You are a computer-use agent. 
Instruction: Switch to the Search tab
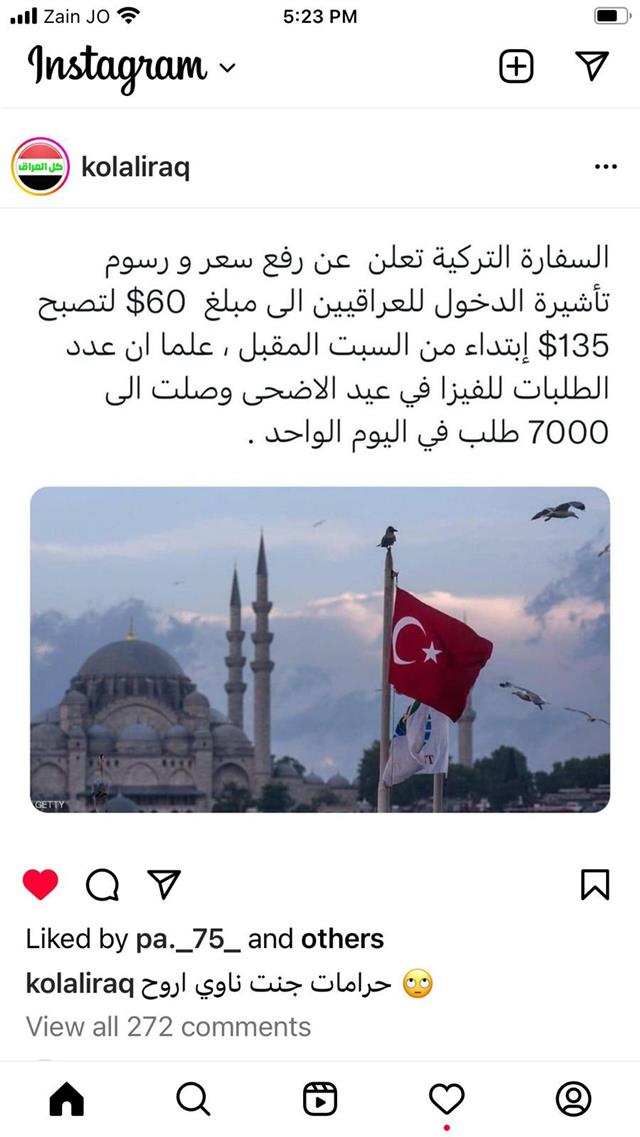[x=193, y=1099]
